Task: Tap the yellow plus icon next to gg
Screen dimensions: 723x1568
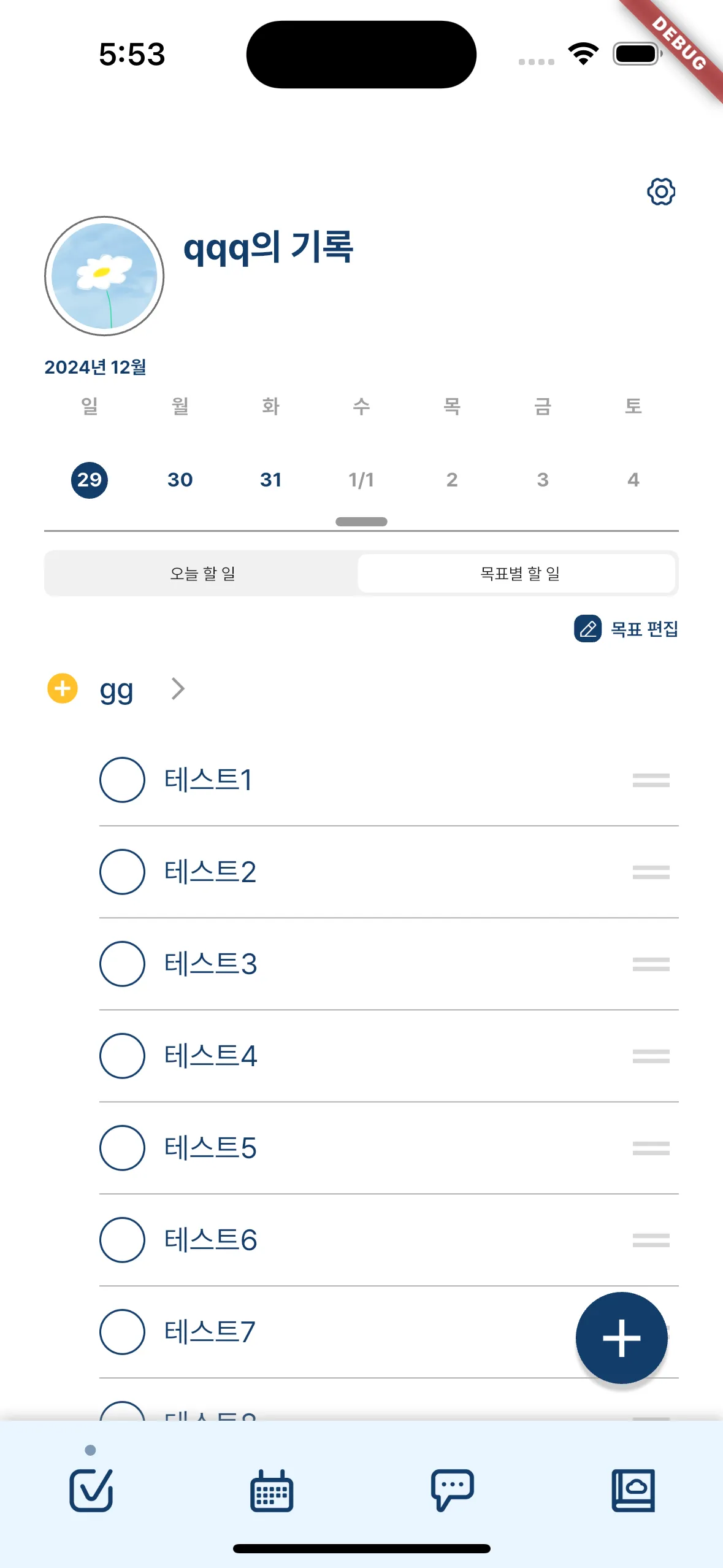Action: (x=61, y=688)
